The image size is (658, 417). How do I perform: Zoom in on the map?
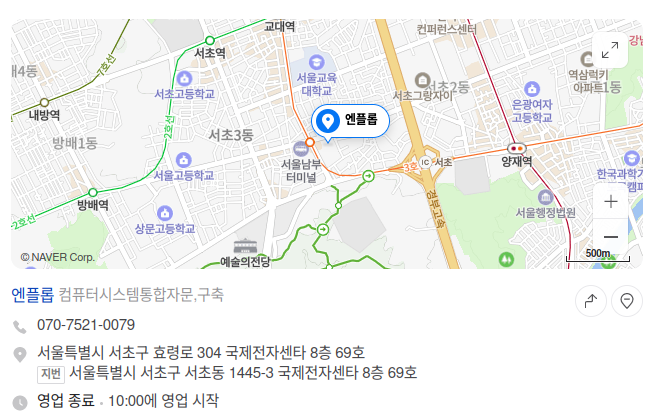coord(610,201)
